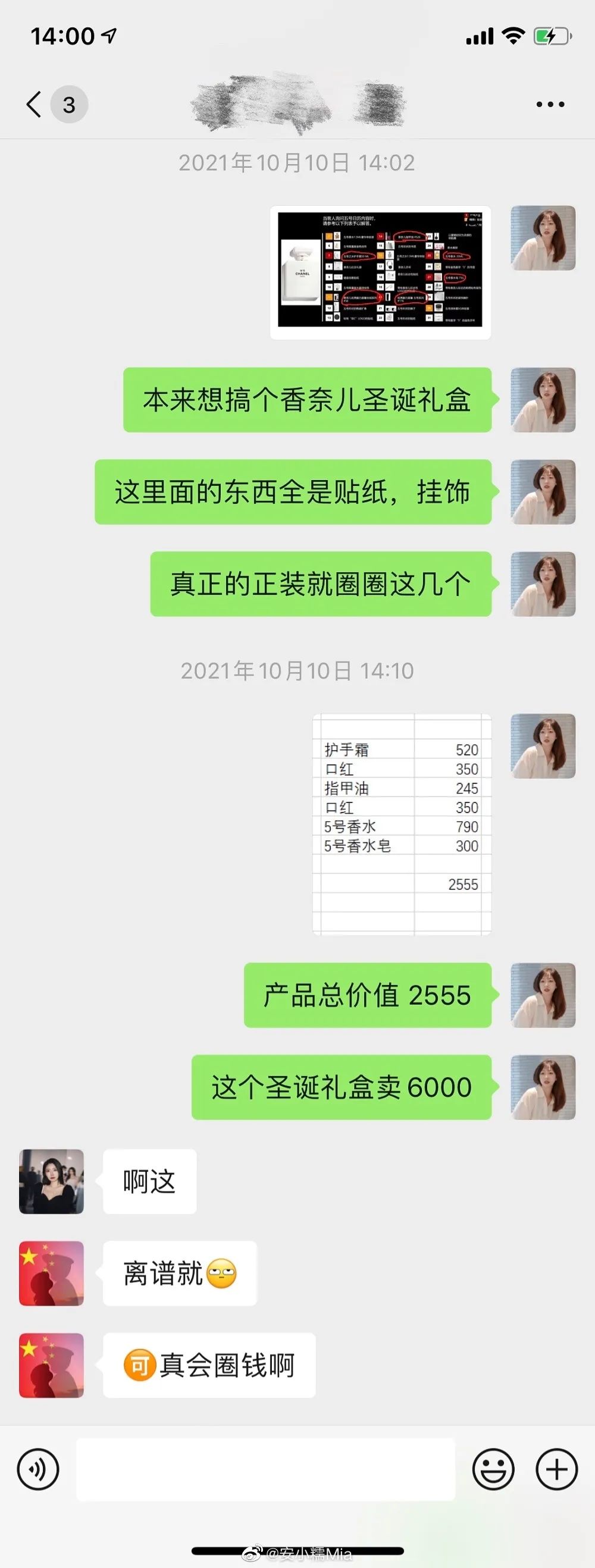Open the chat overflow menu

(550, 105)
